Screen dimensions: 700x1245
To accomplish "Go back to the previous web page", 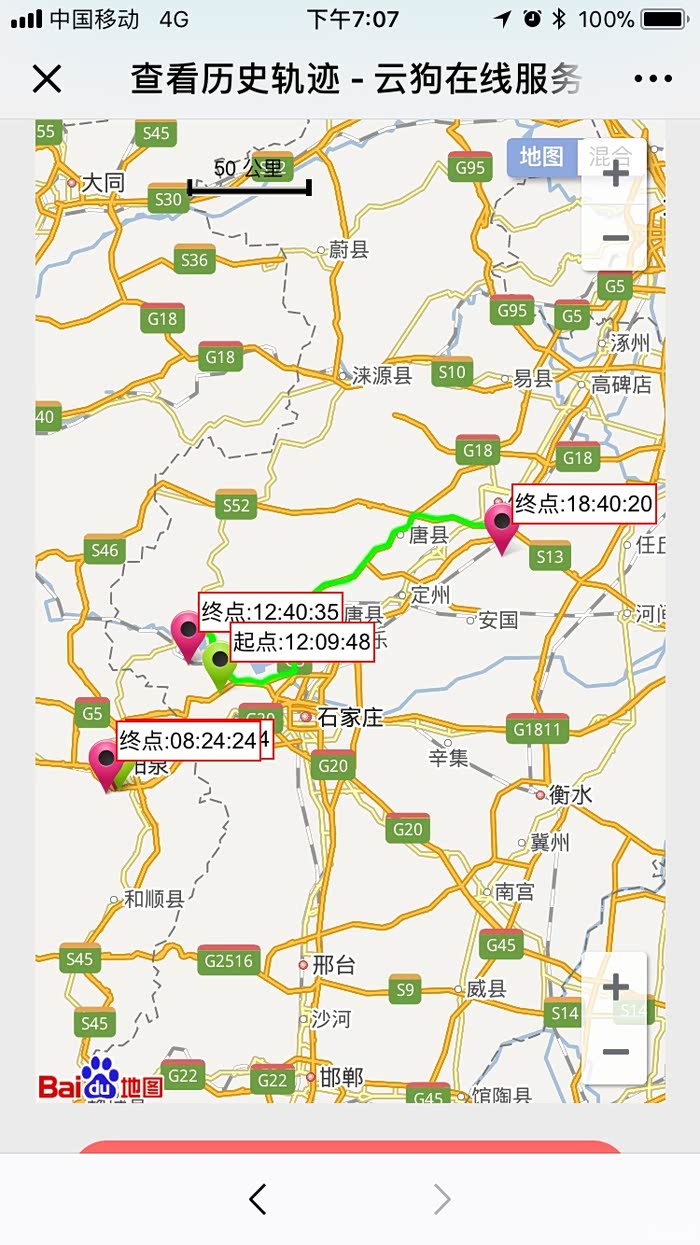I will tap(258, 1199).
